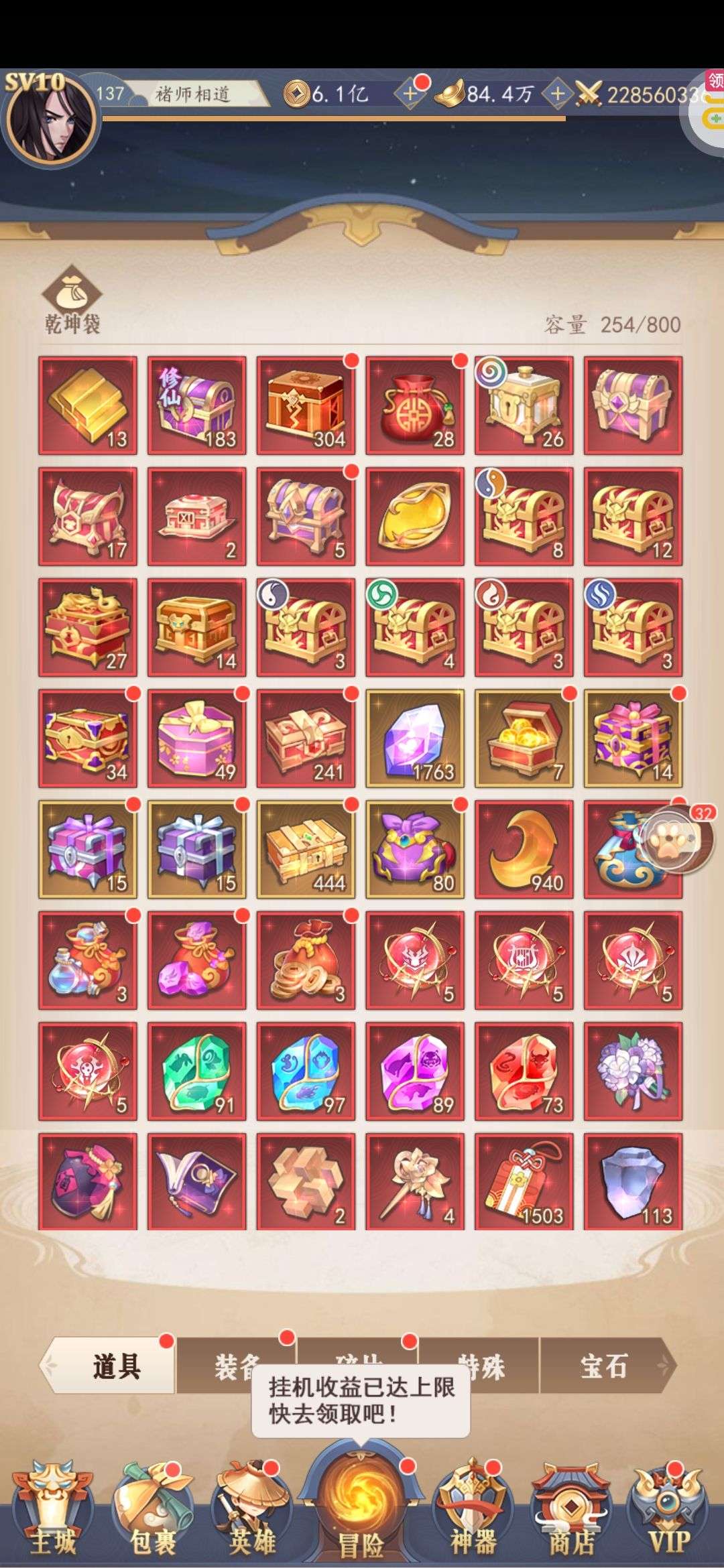724x1568 pixels.
Task: Tap the plus button next to 6.1亿 coins
Action: coord(410,94)
